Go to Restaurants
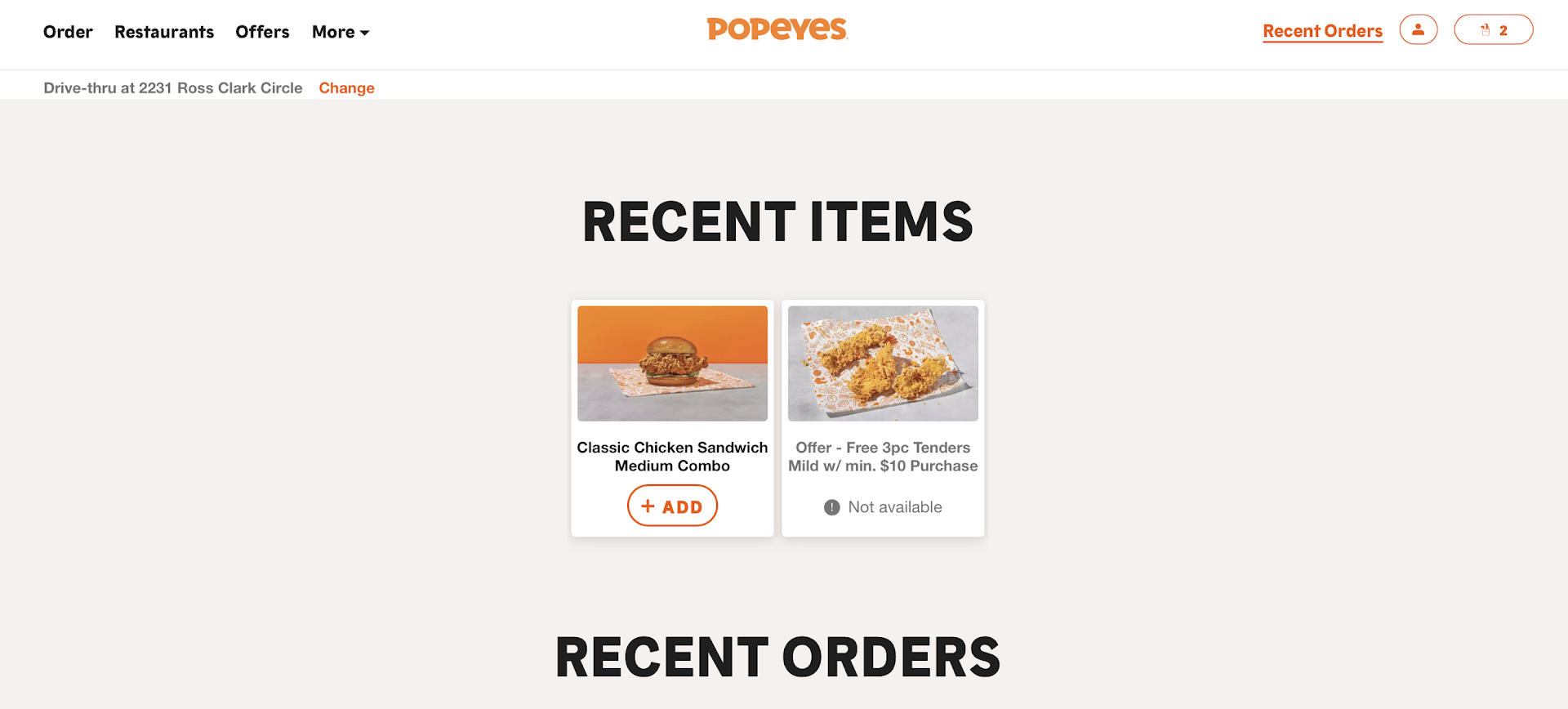 point(164,32)
